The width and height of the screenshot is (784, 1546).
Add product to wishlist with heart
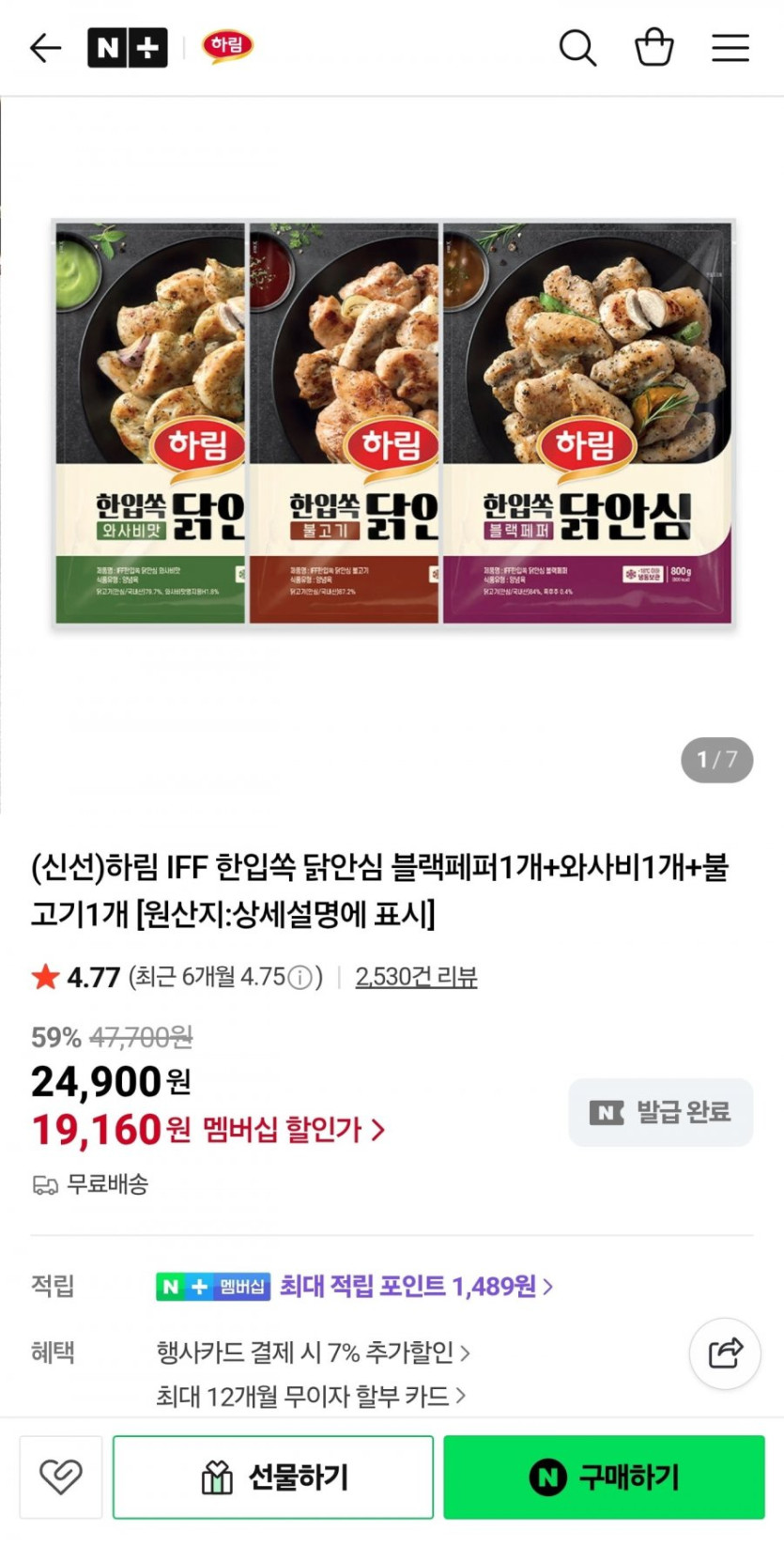pos(61,1476)
